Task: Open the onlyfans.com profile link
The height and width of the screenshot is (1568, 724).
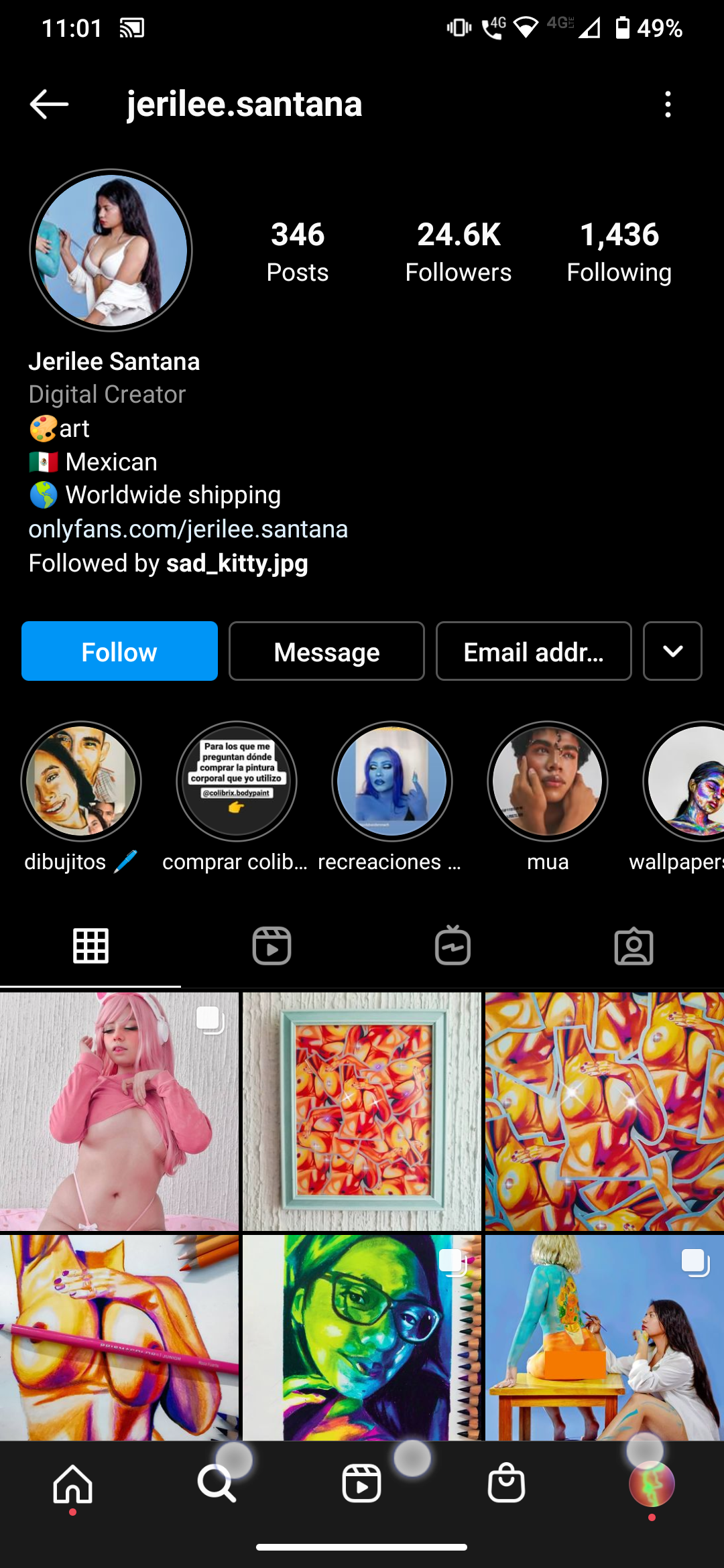Action: (188, 529)
